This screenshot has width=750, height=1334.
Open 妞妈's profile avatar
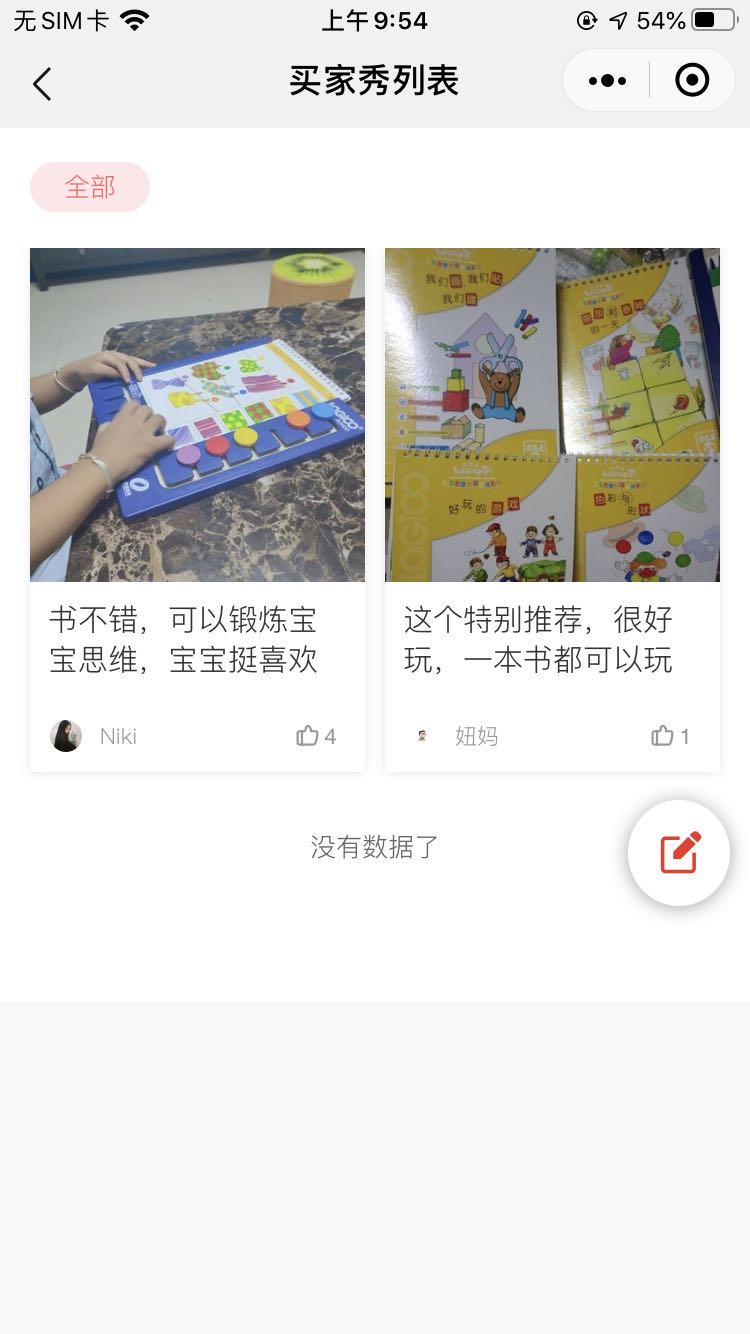(422, 736)
